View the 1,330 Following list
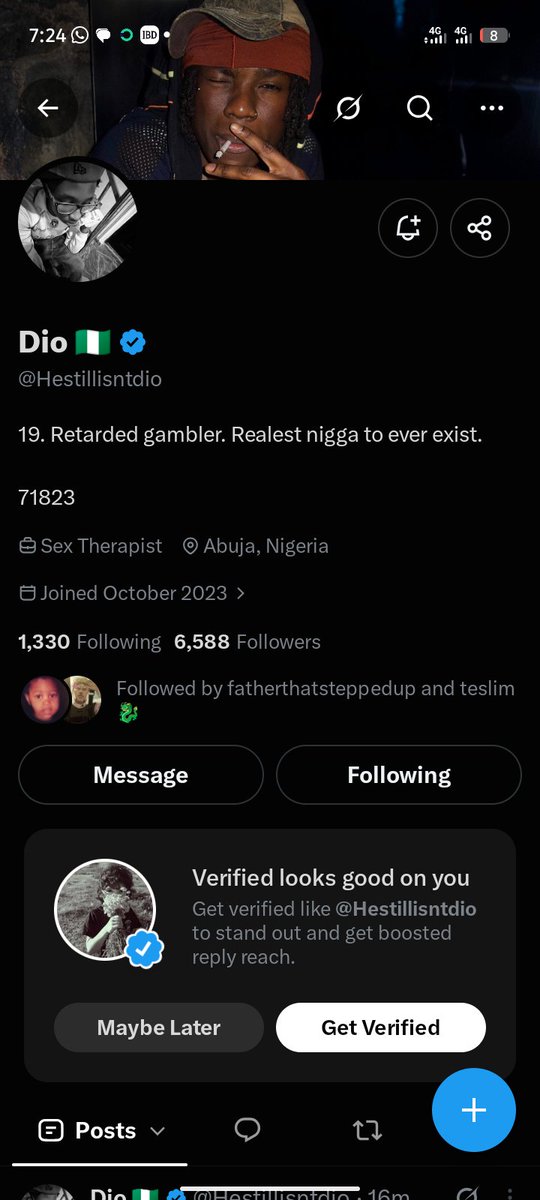This screenshot has width=540, height=1200. point(89,642)
